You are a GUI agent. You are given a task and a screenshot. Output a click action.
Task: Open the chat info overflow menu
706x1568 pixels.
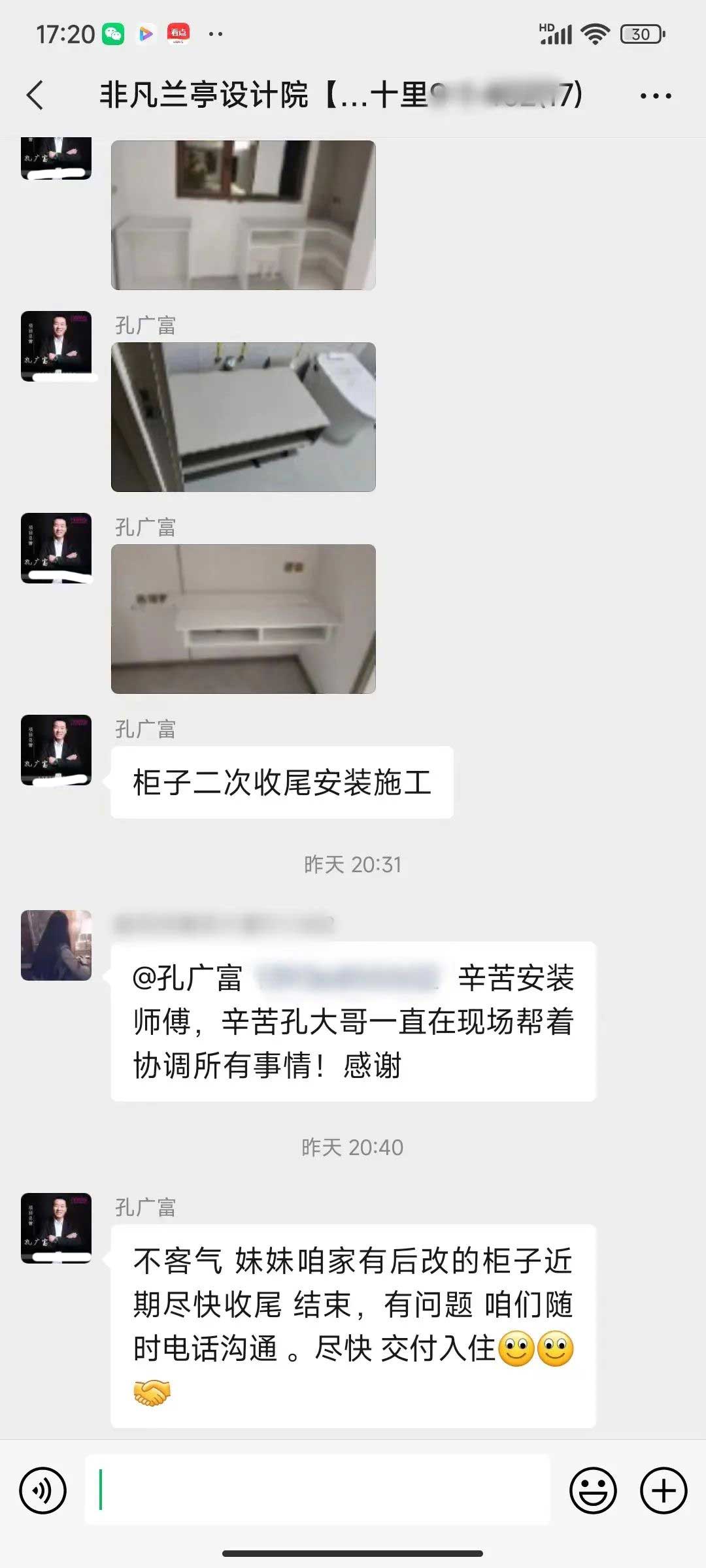click(x=655, y=96)
